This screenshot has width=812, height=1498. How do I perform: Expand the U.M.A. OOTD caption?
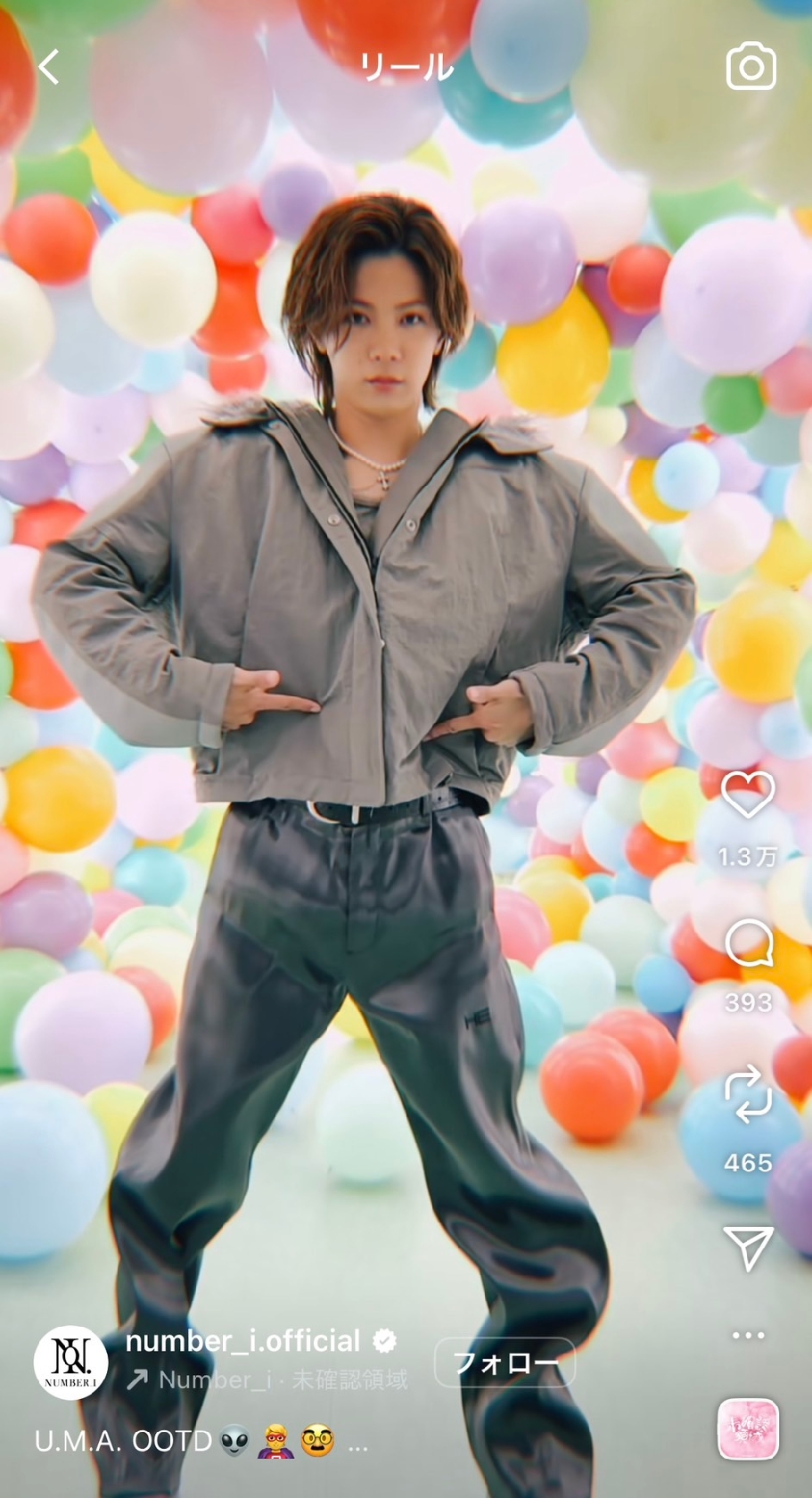[357, 1443]
